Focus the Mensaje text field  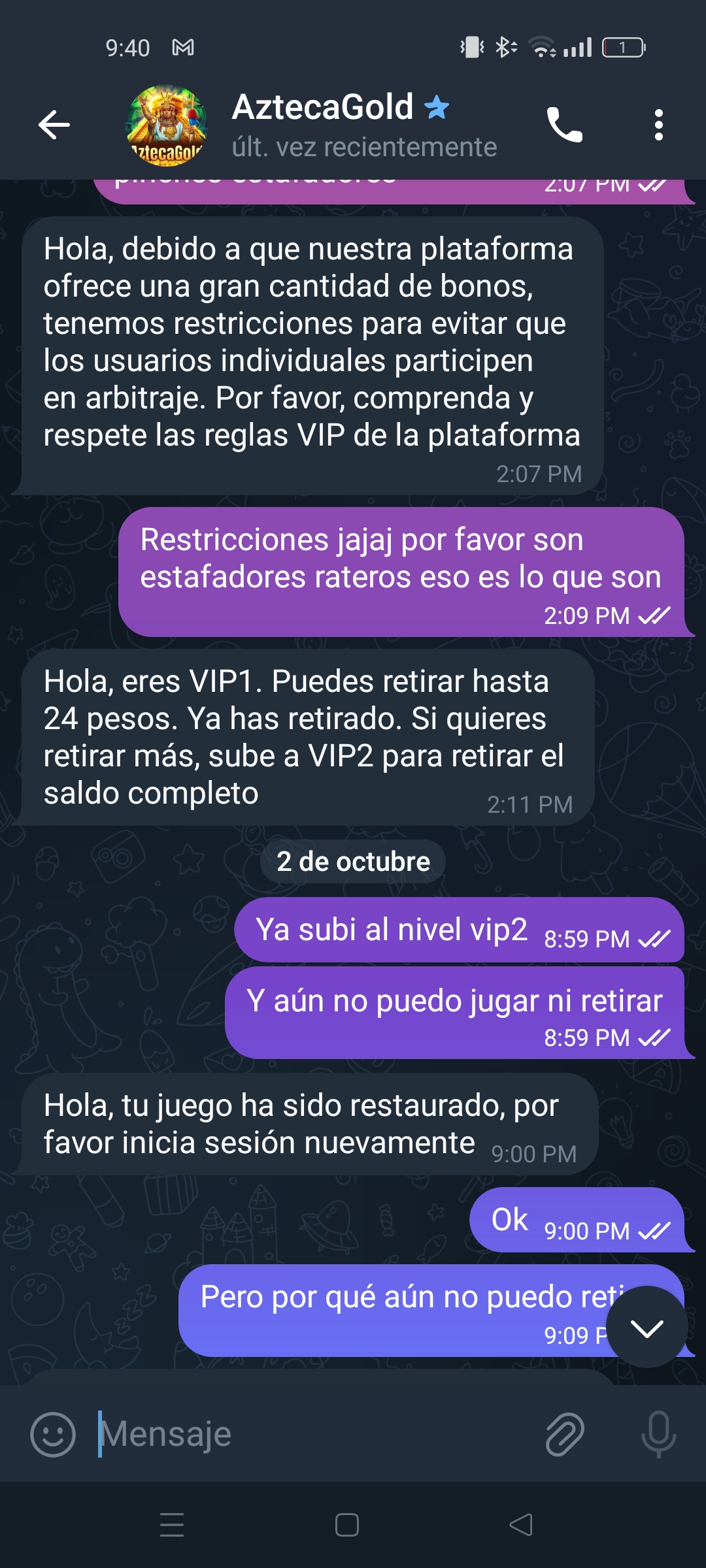[x=314, y=1435]
